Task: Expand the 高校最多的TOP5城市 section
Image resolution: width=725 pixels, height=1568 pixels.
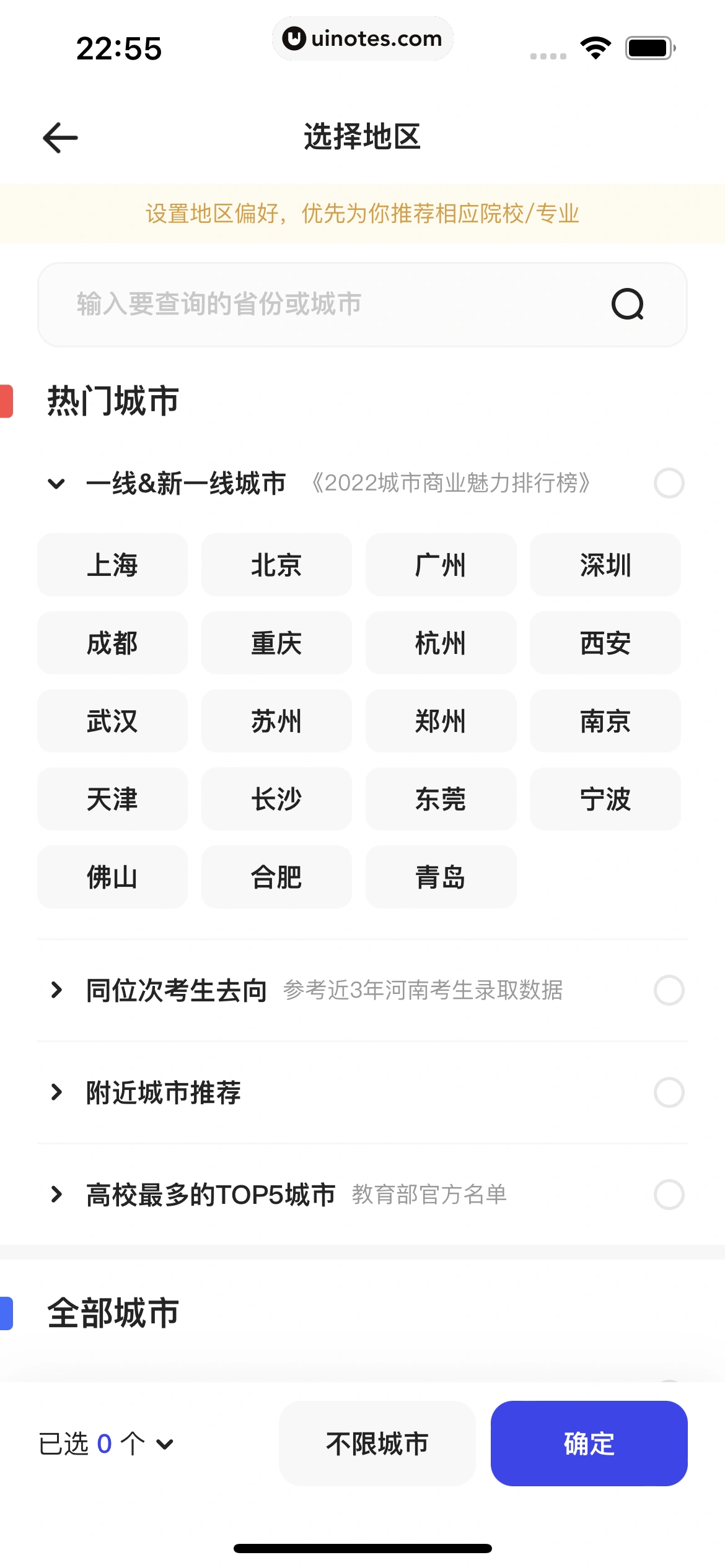Action: click(58, 1195)
